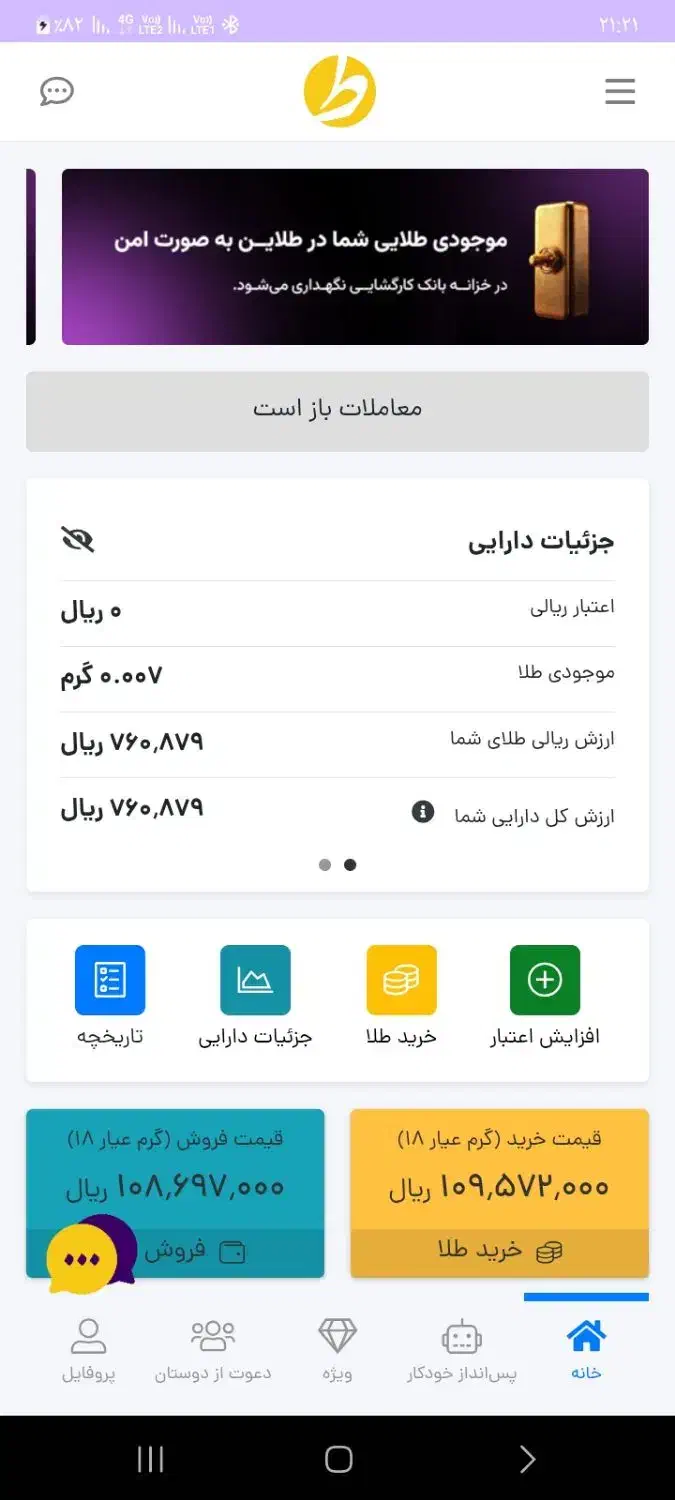
Task: Go to the ویژه tab
Action: coord(337,1350)
